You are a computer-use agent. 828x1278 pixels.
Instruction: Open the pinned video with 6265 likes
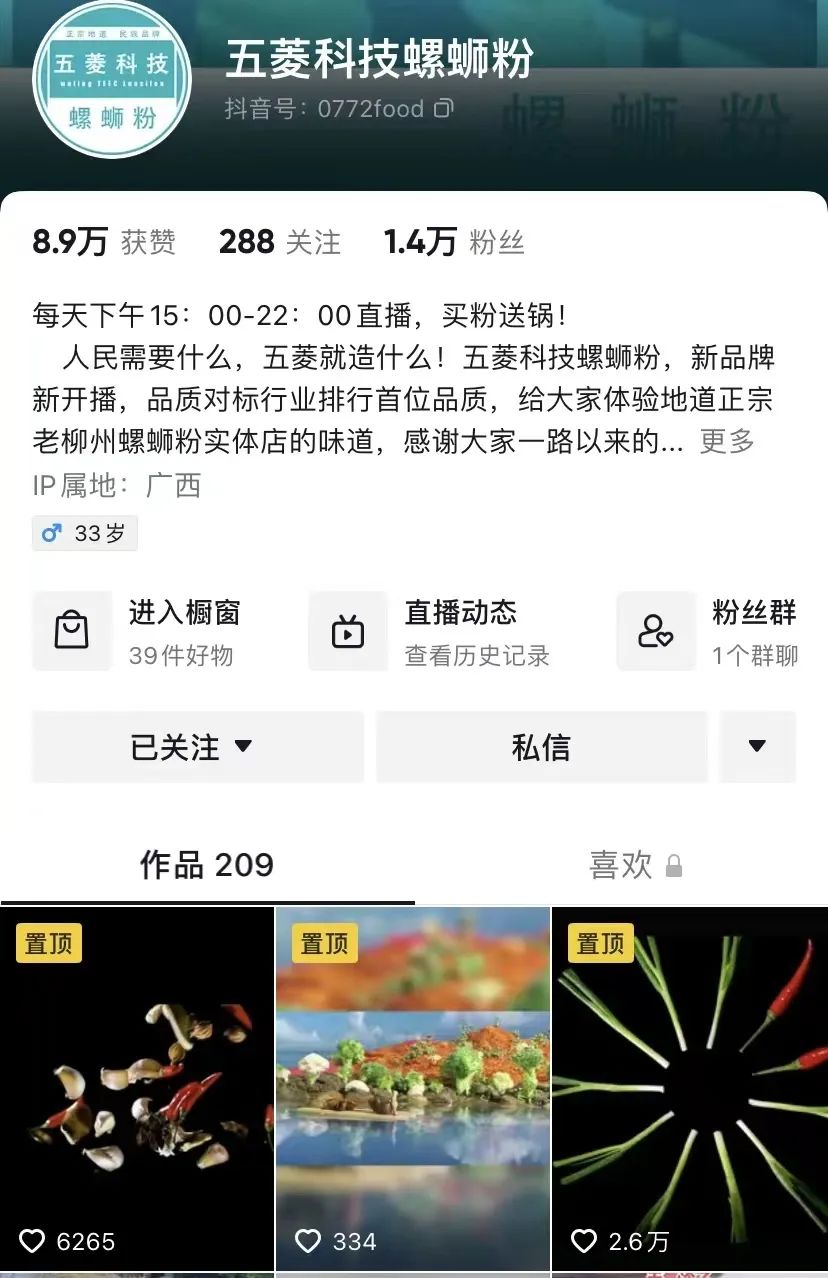click(137, 1089)
